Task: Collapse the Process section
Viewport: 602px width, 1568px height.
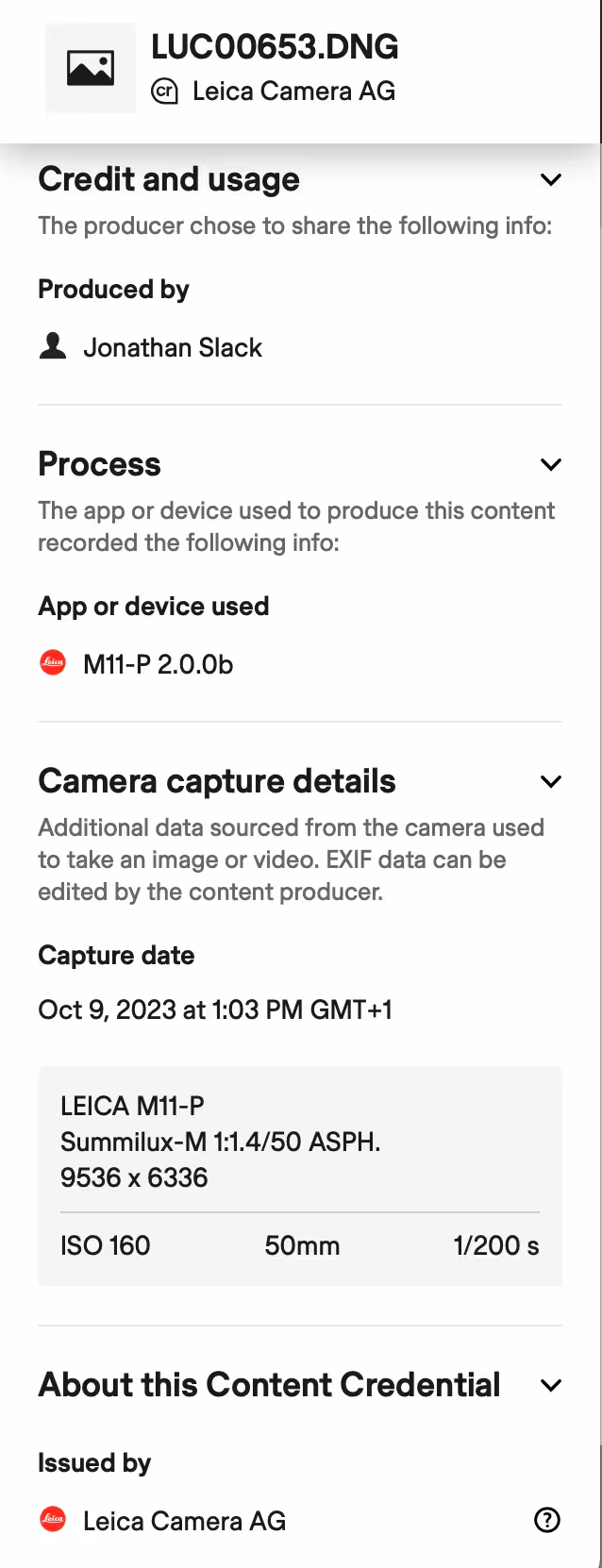Action: [551, 464]
